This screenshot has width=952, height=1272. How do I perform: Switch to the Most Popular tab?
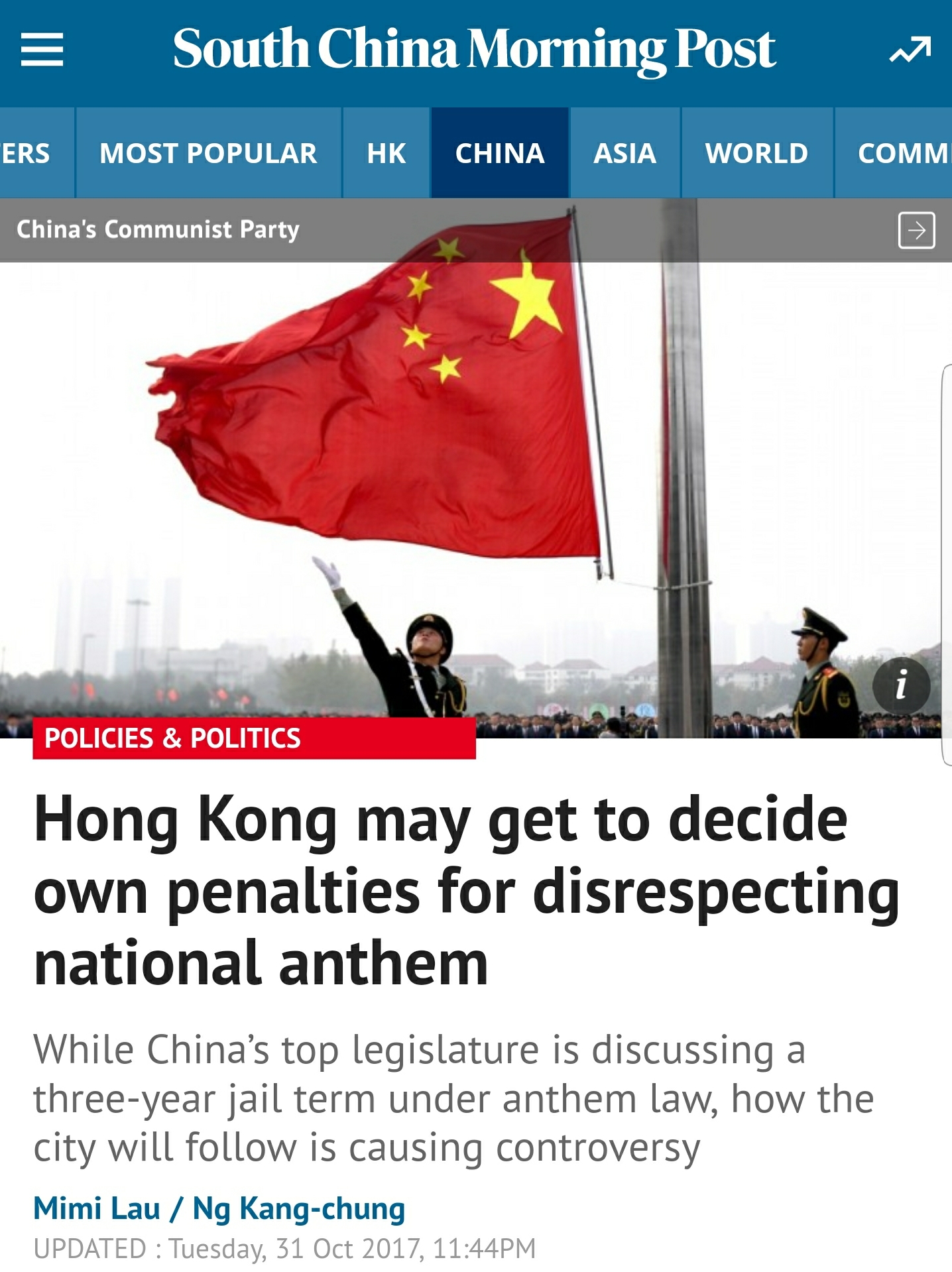208,153
